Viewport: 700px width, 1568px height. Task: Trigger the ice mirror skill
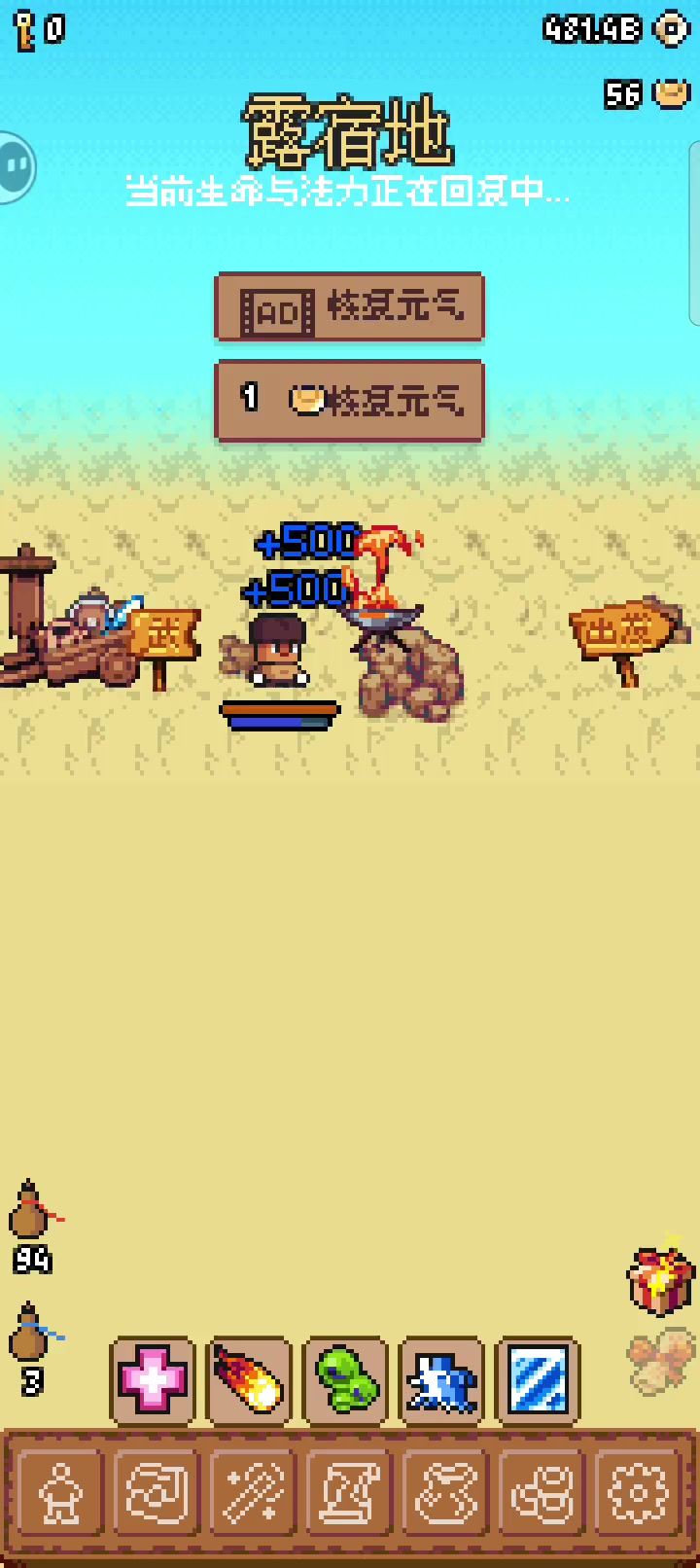coord(538,1378)
